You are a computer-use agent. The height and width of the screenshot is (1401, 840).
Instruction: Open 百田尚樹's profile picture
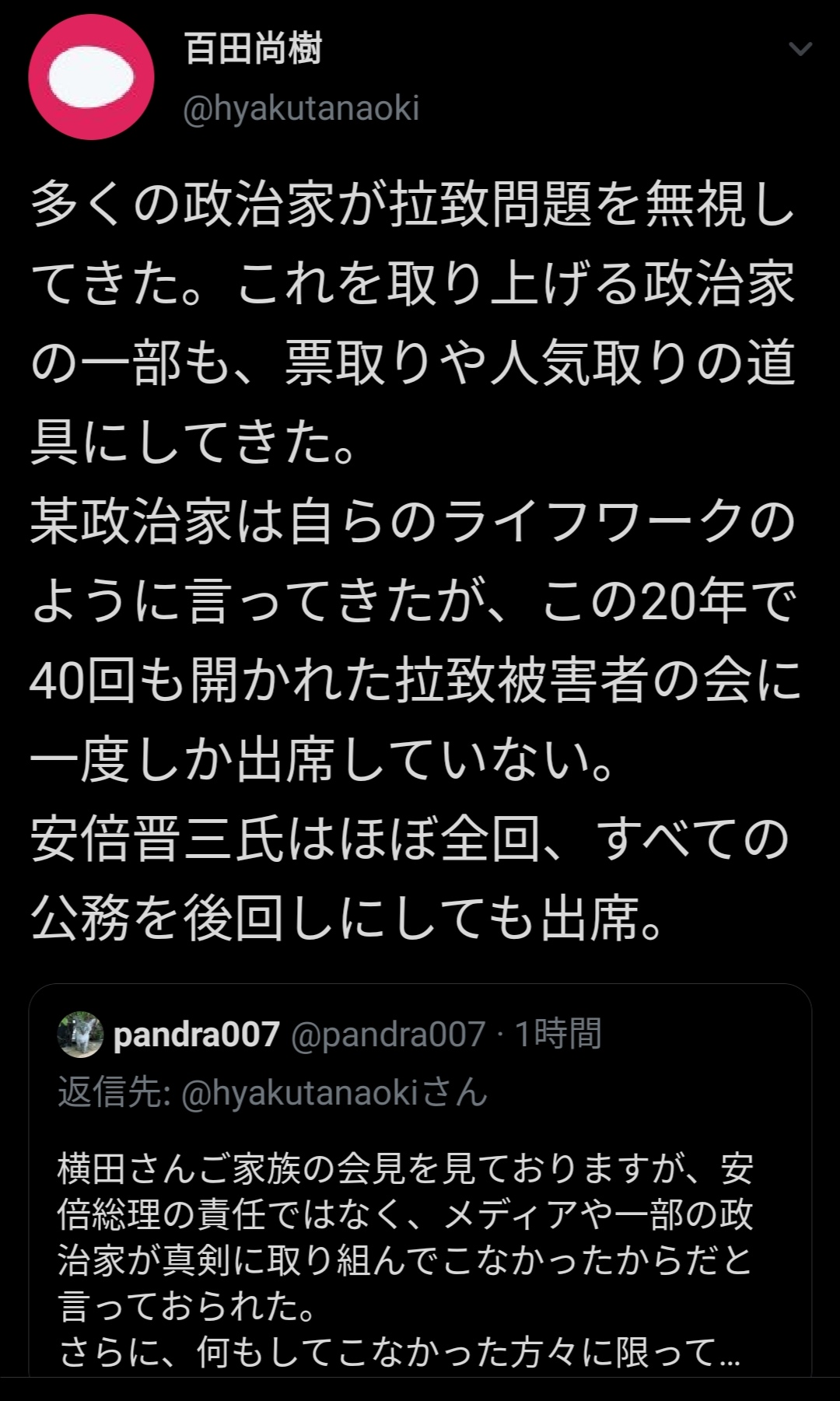(91, 77)
